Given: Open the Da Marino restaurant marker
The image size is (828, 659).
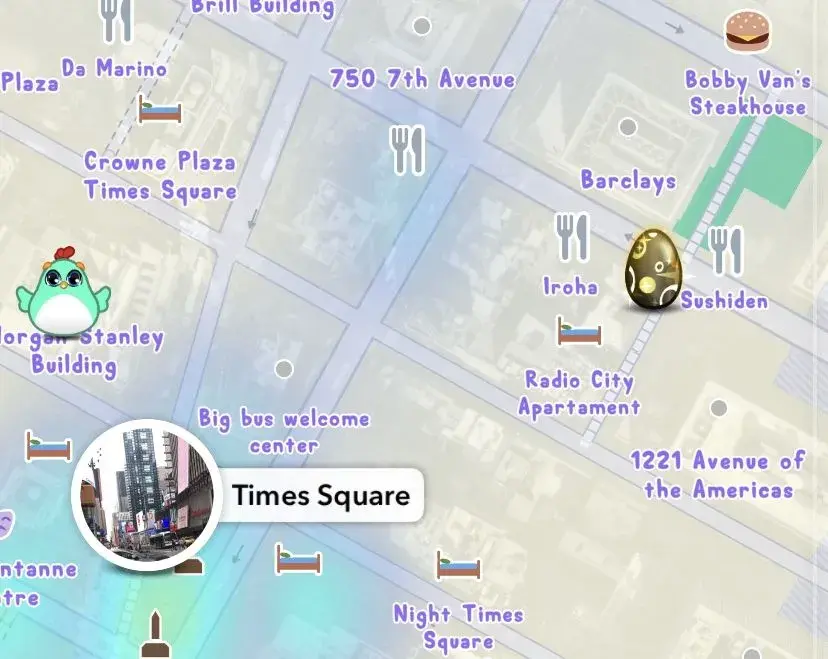Looking at the screenshot, I should coord(117,20).
